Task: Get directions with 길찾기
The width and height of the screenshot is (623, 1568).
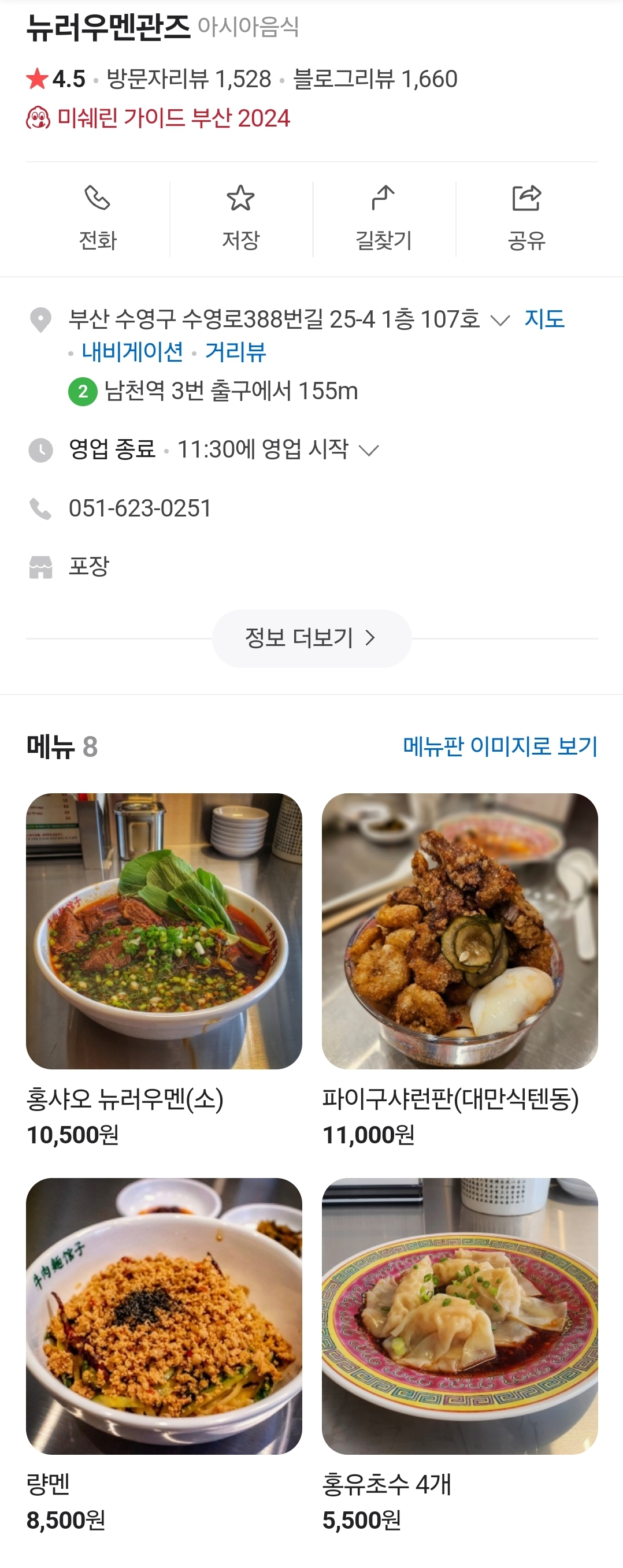Action: tap(384, 218)
